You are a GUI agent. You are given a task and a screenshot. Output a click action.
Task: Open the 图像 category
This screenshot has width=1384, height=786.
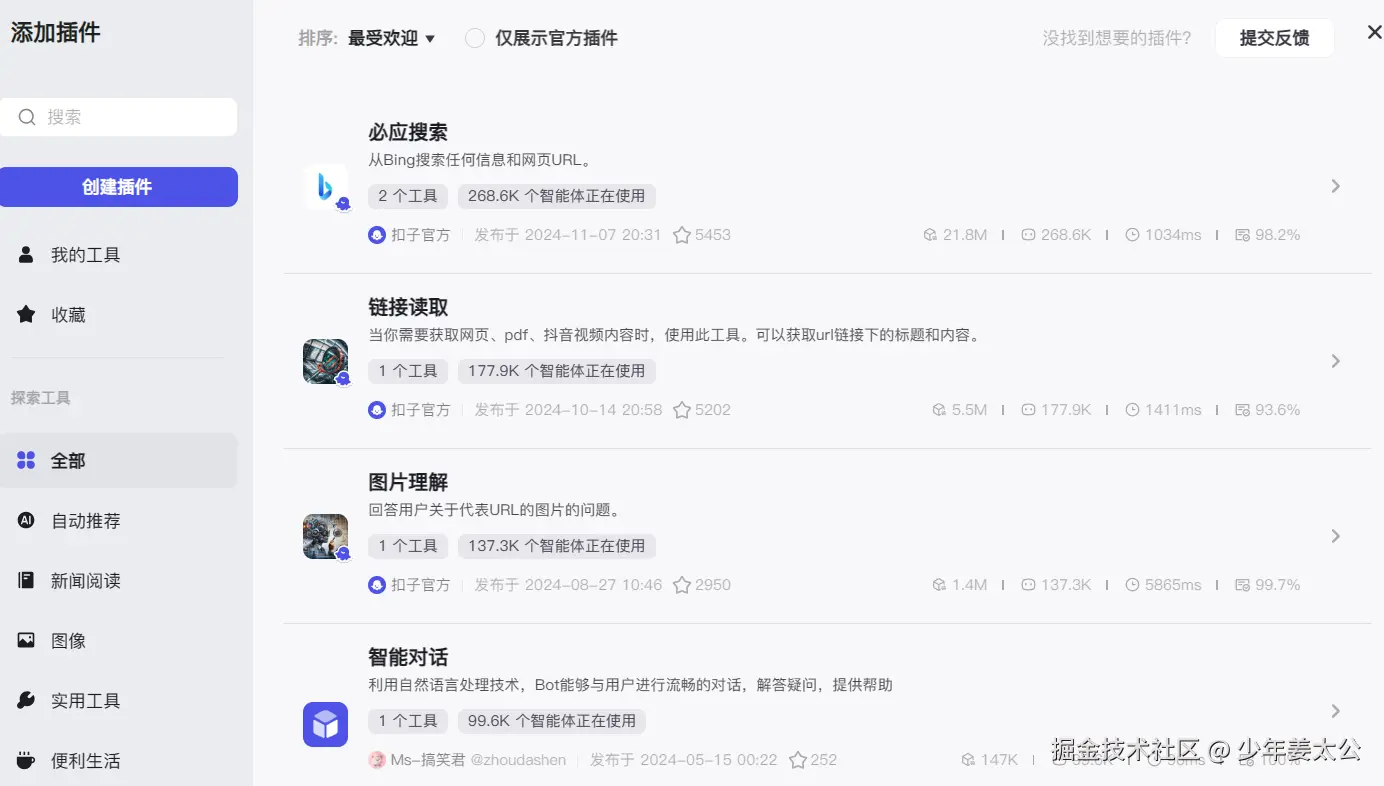tap(68, 641)
